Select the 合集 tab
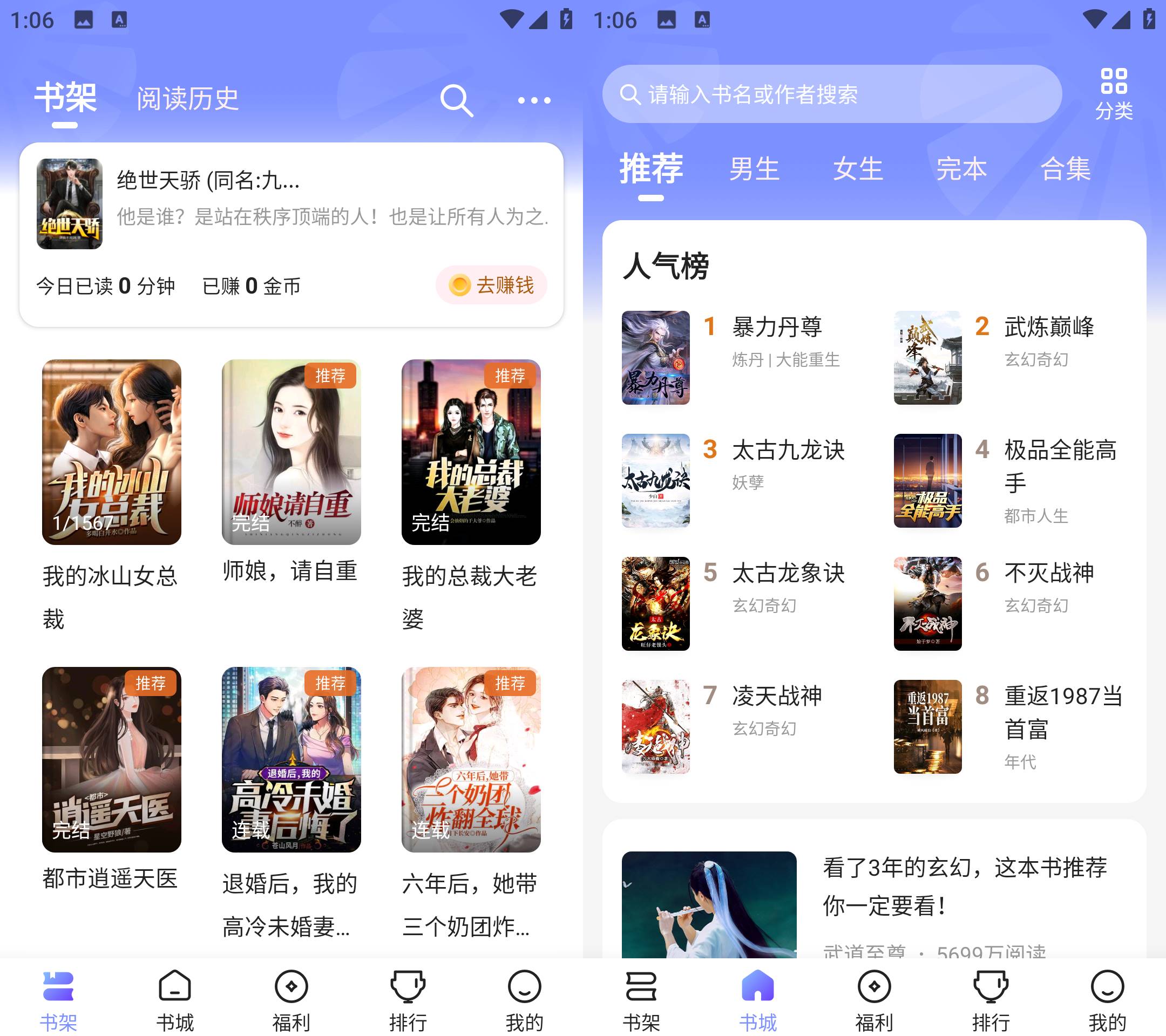This screenshot has width=1166, height=1036. click(x=1065, y=169)
